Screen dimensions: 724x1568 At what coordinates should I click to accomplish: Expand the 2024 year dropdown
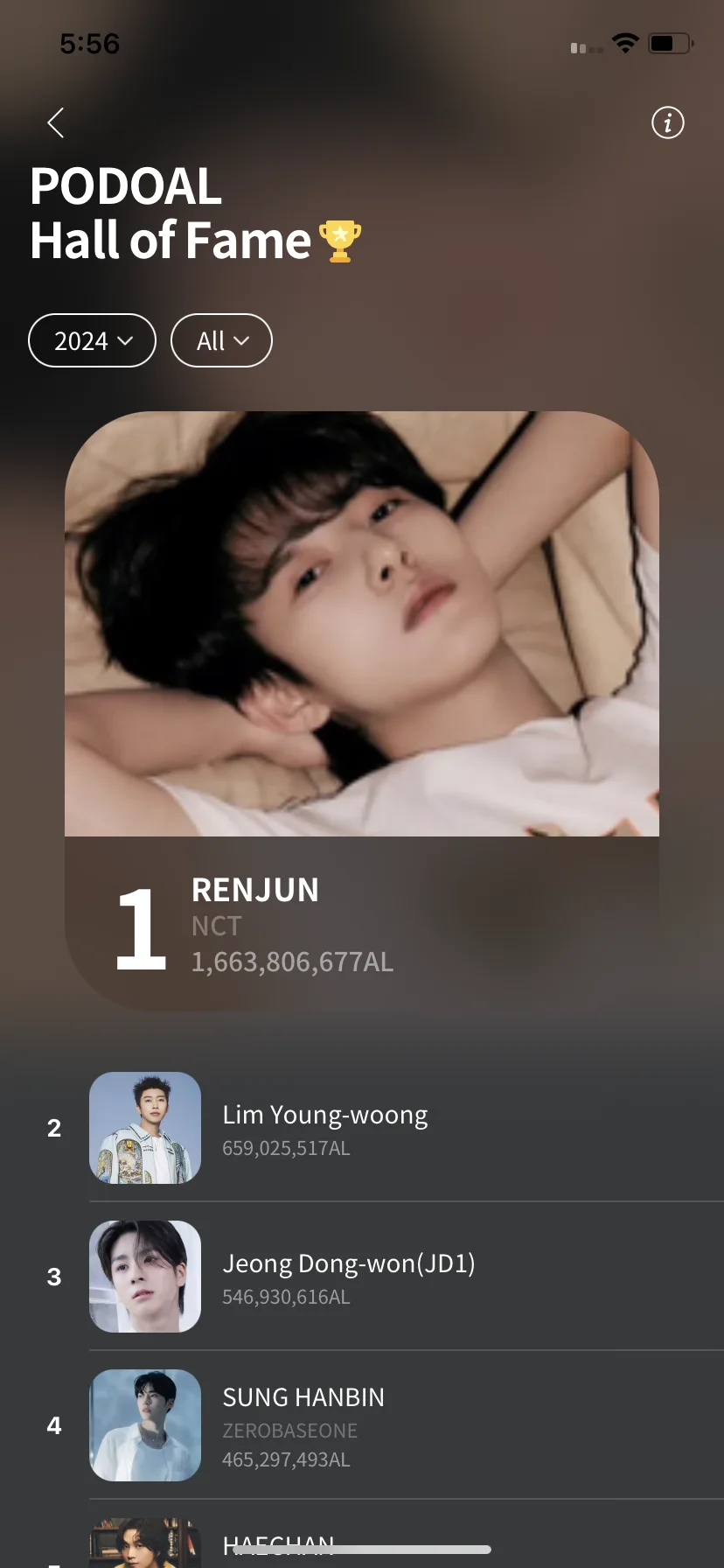tap(92, 340)
